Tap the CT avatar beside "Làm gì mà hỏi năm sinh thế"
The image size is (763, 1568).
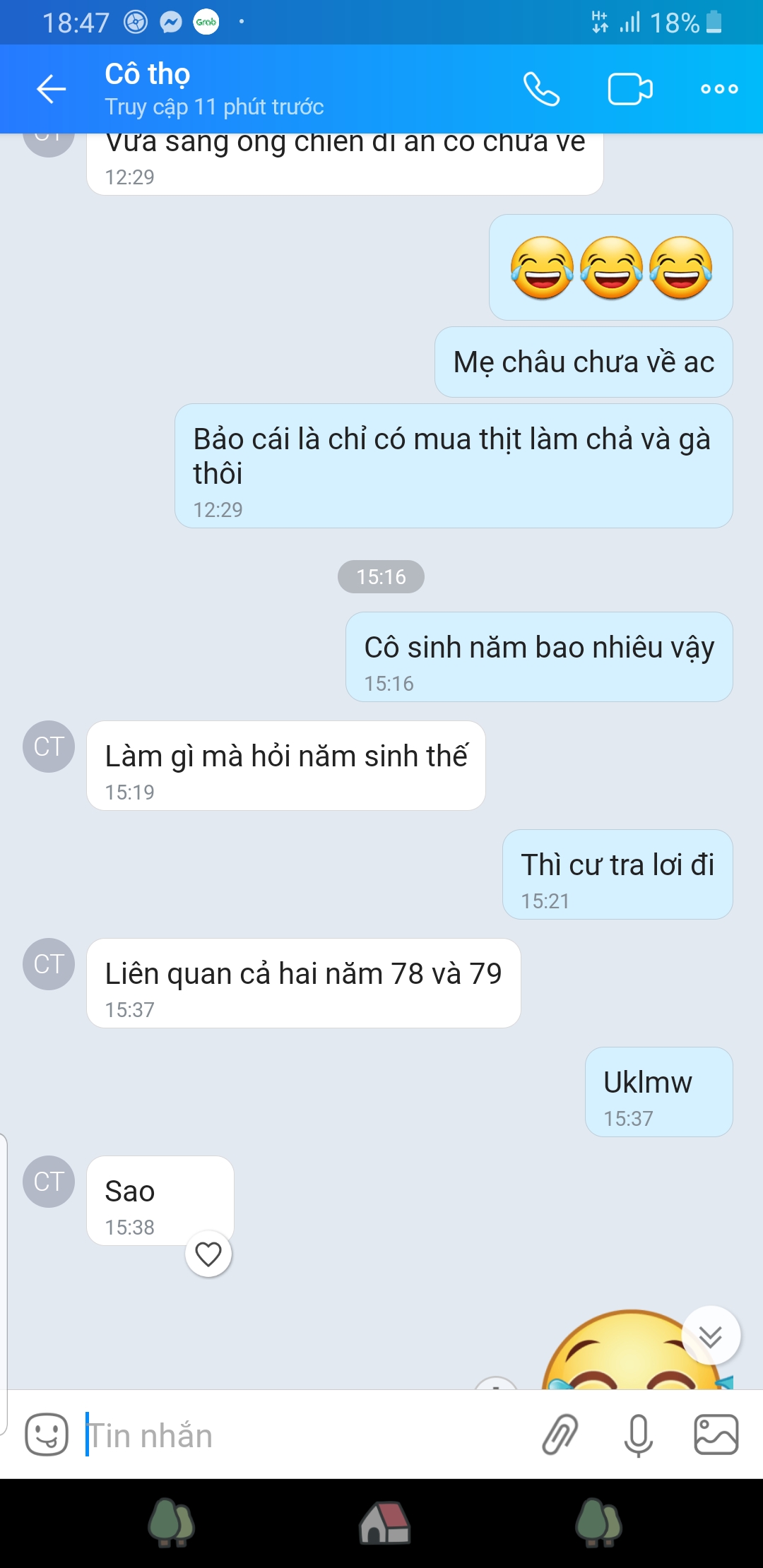click(49, 747)
